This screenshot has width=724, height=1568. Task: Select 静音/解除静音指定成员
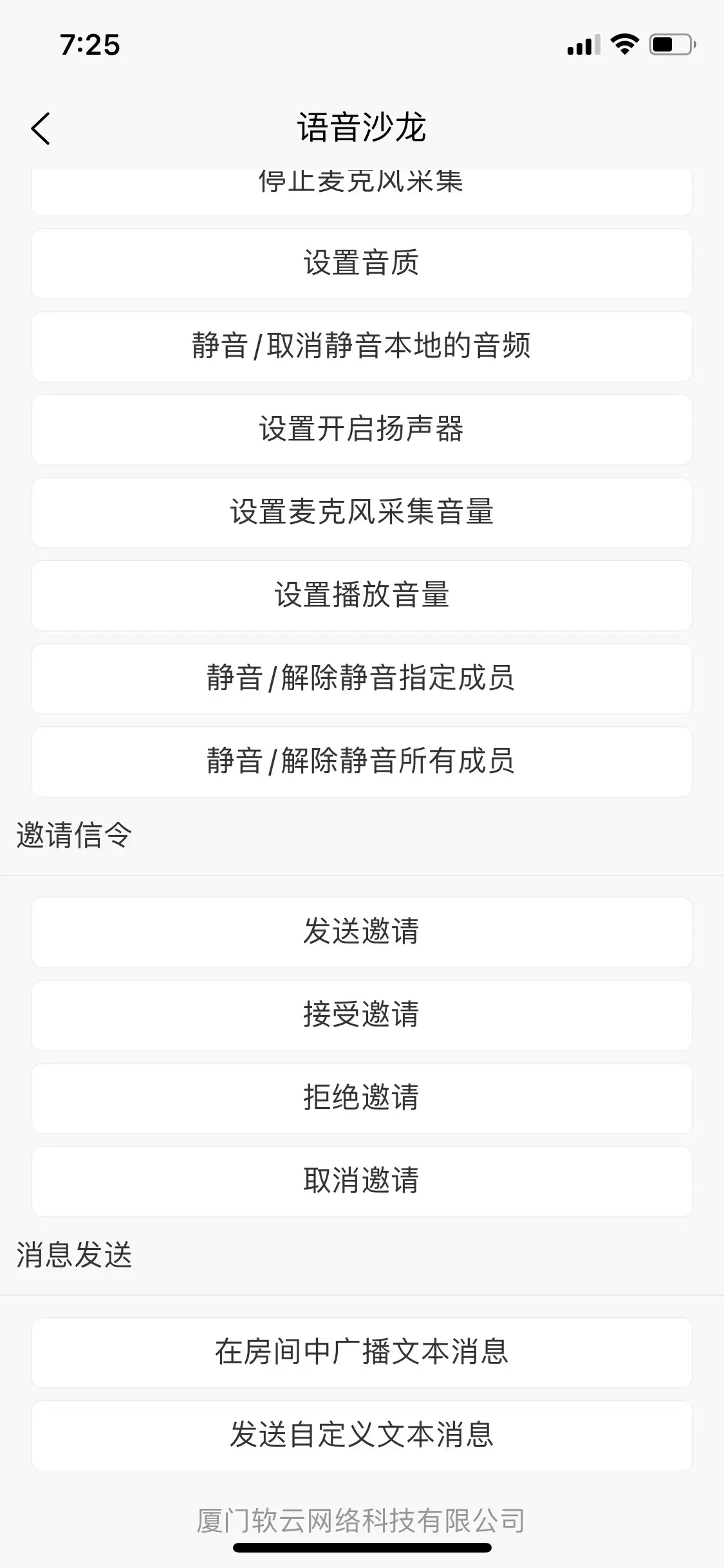pos(362,678)
